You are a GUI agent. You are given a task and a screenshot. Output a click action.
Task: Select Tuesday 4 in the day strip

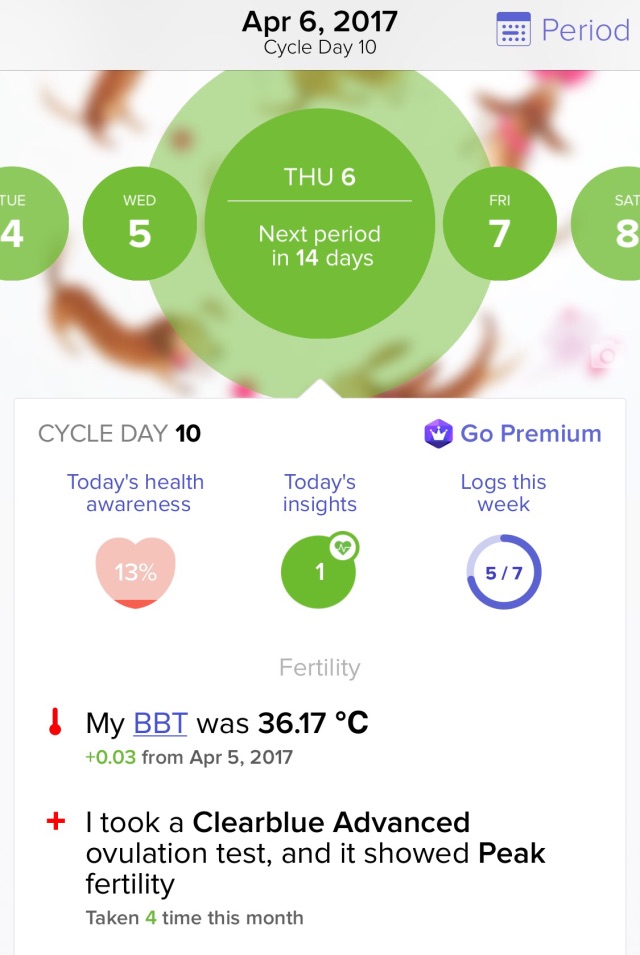pyautogui.click(x=20, y=223)
